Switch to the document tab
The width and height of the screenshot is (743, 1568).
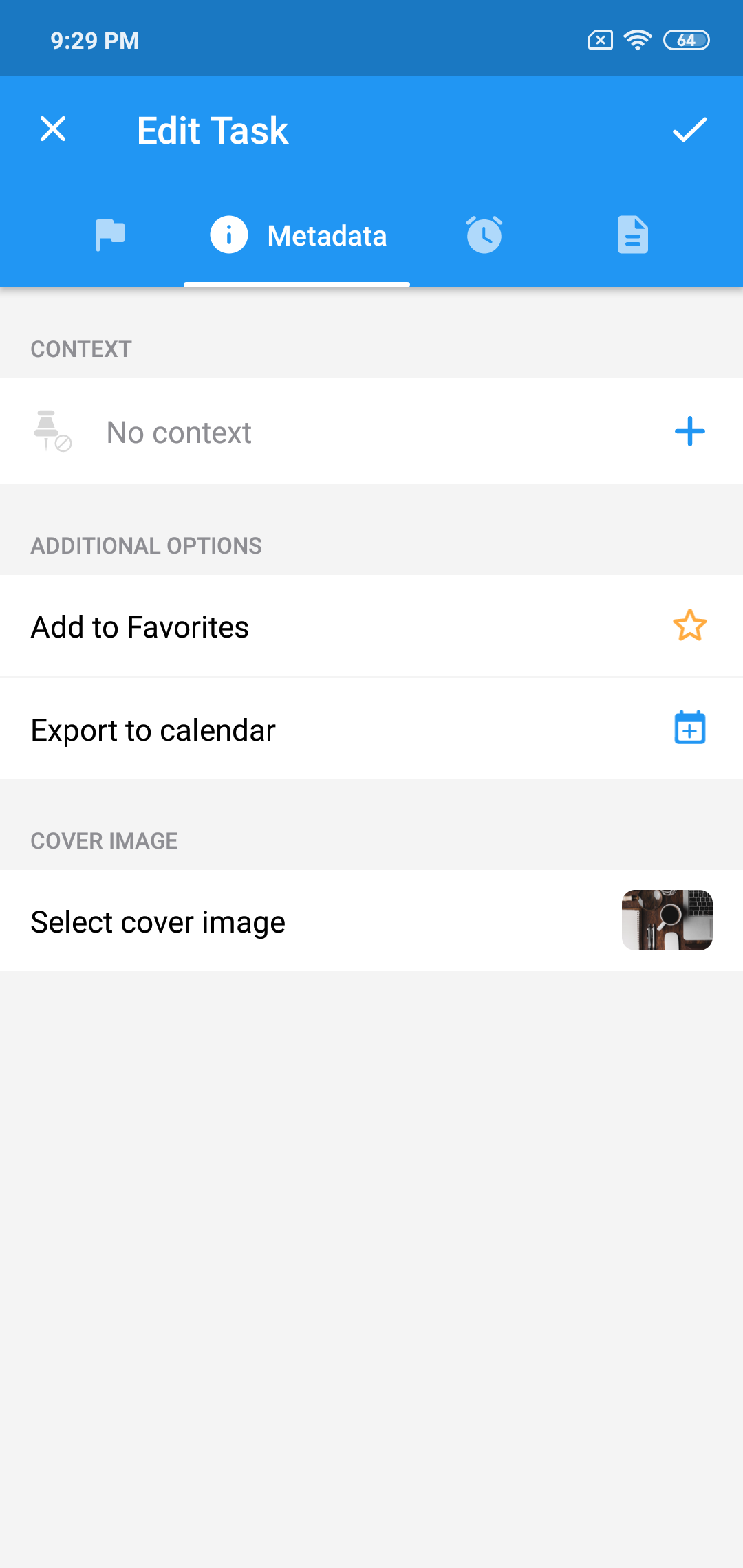[x=632, y=235]
